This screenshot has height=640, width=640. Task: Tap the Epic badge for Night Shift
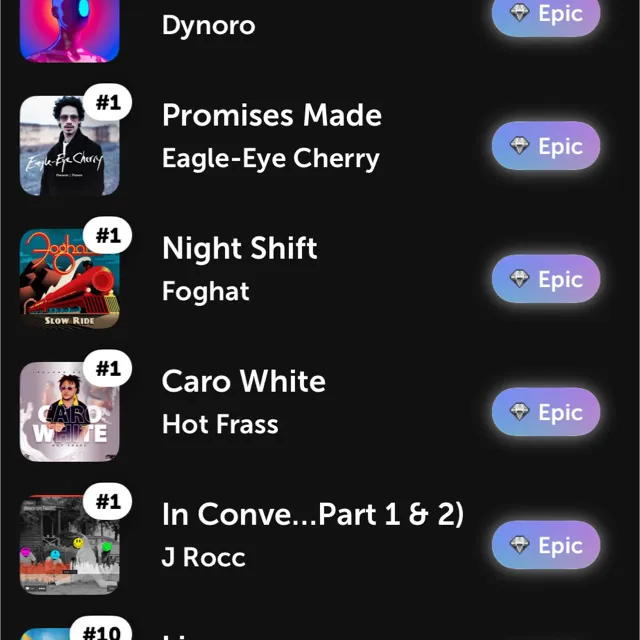point(546,280)
